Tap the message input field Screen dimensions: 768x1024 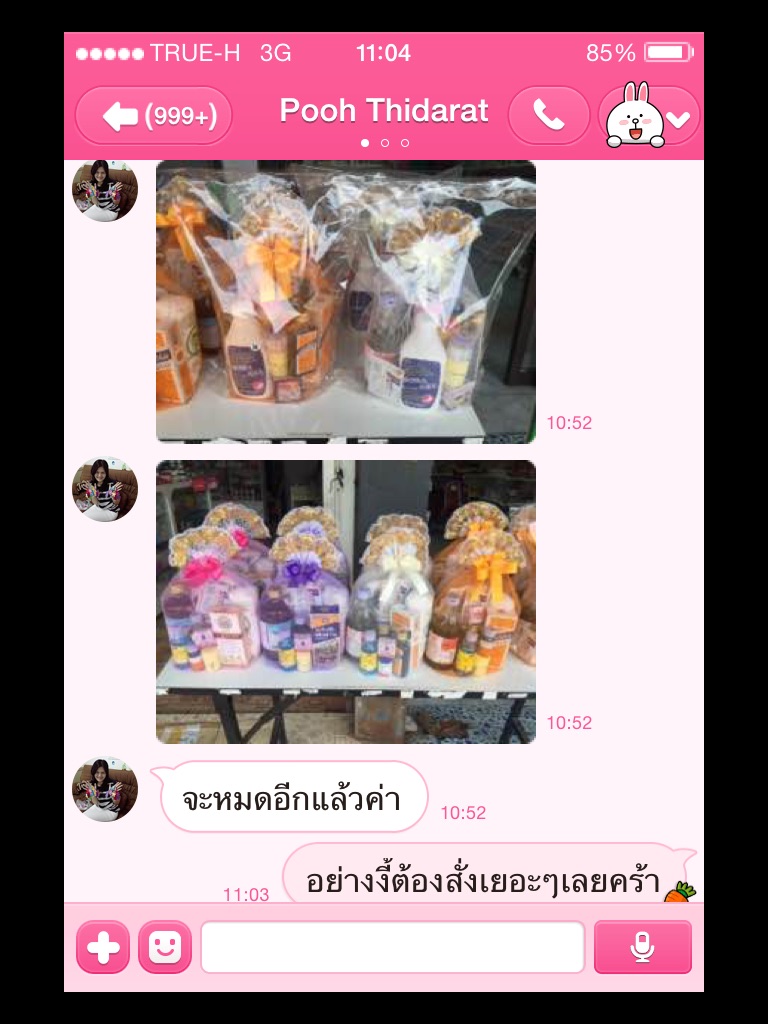pyautogui.click(x=392, y=947)
